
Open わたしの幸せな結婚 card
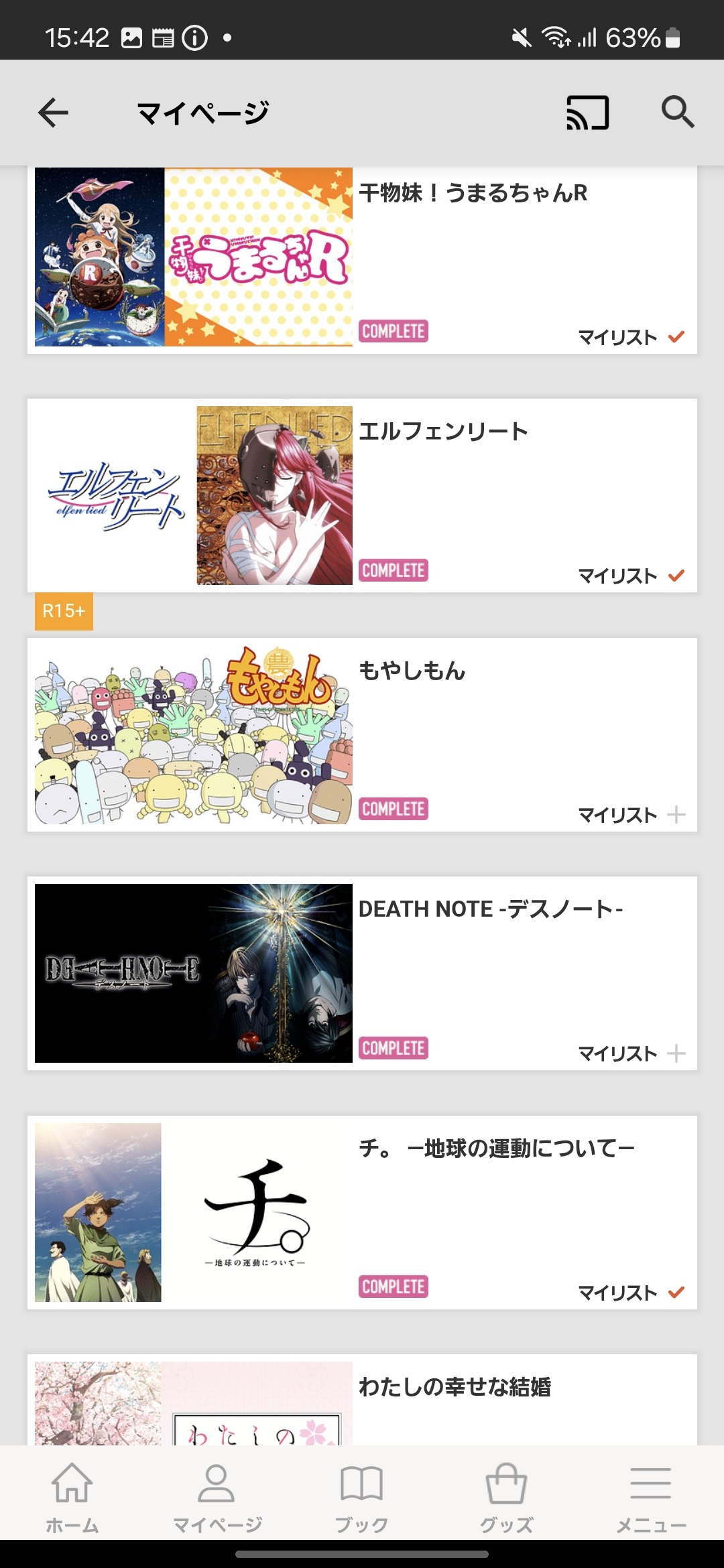362,1400
